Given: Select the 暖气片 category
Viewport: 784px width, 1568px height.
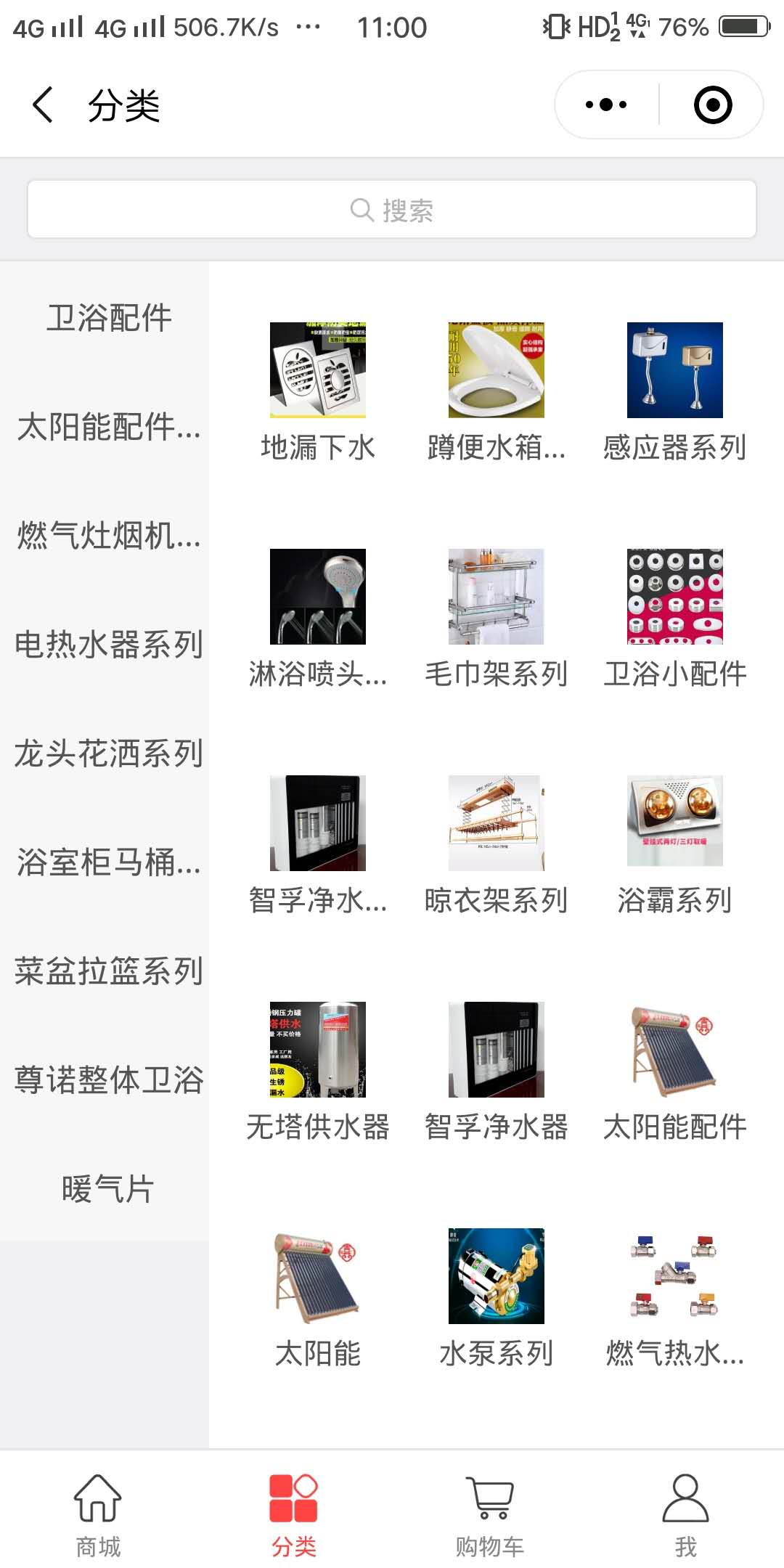Looking at the screenshot, I should point(107,1189).
